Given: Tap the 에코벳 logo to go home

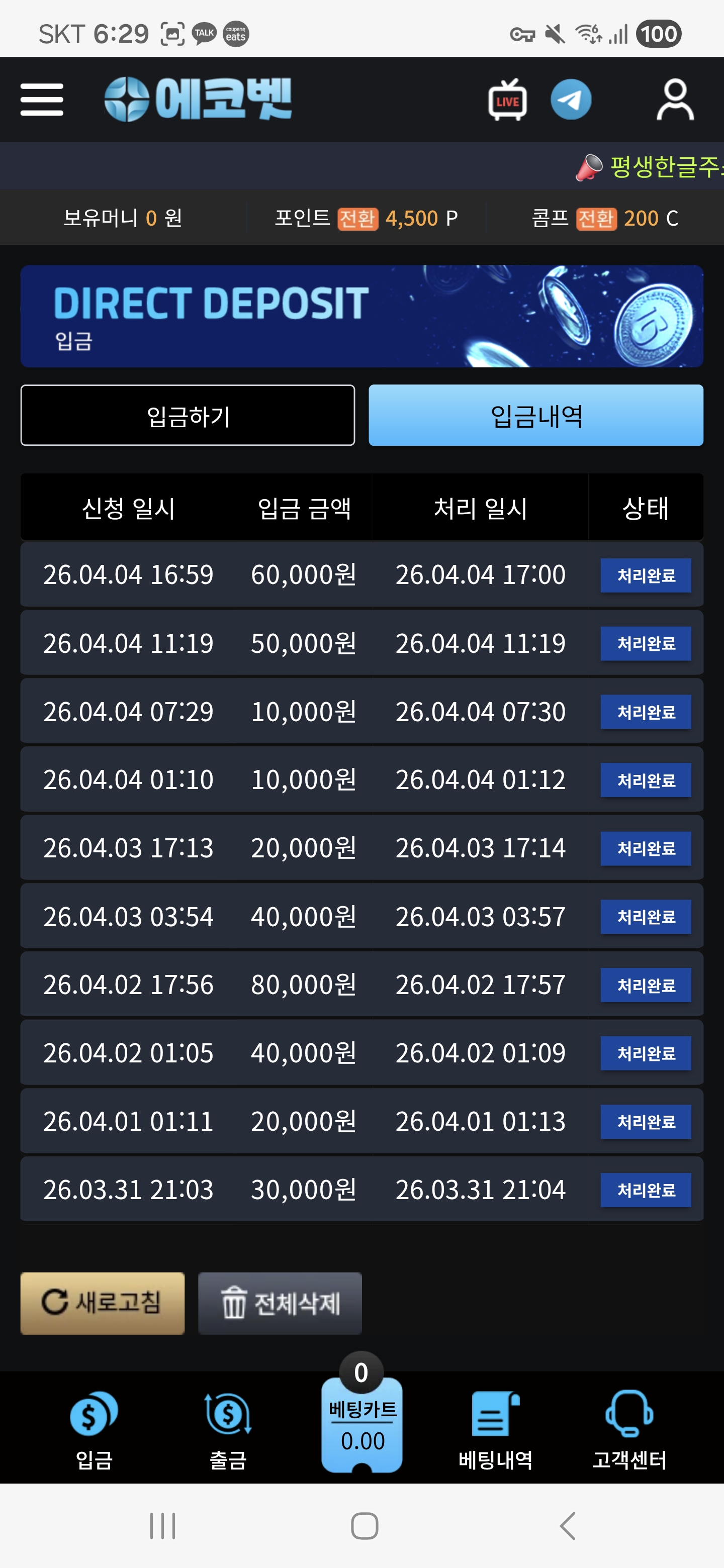Looking at the screenshot, I should 198,100.
